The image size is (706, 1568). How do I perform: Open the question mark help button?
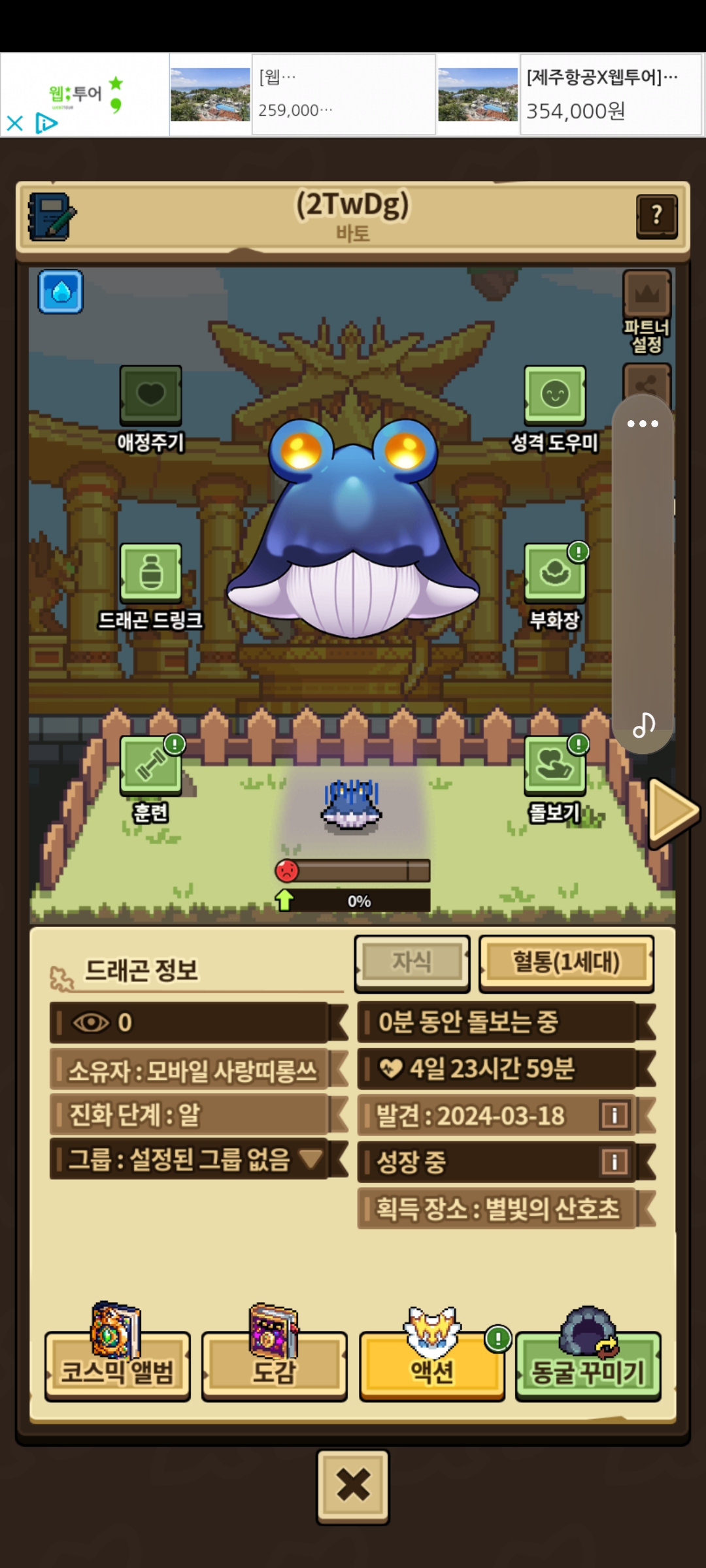[x=656, y=215]
